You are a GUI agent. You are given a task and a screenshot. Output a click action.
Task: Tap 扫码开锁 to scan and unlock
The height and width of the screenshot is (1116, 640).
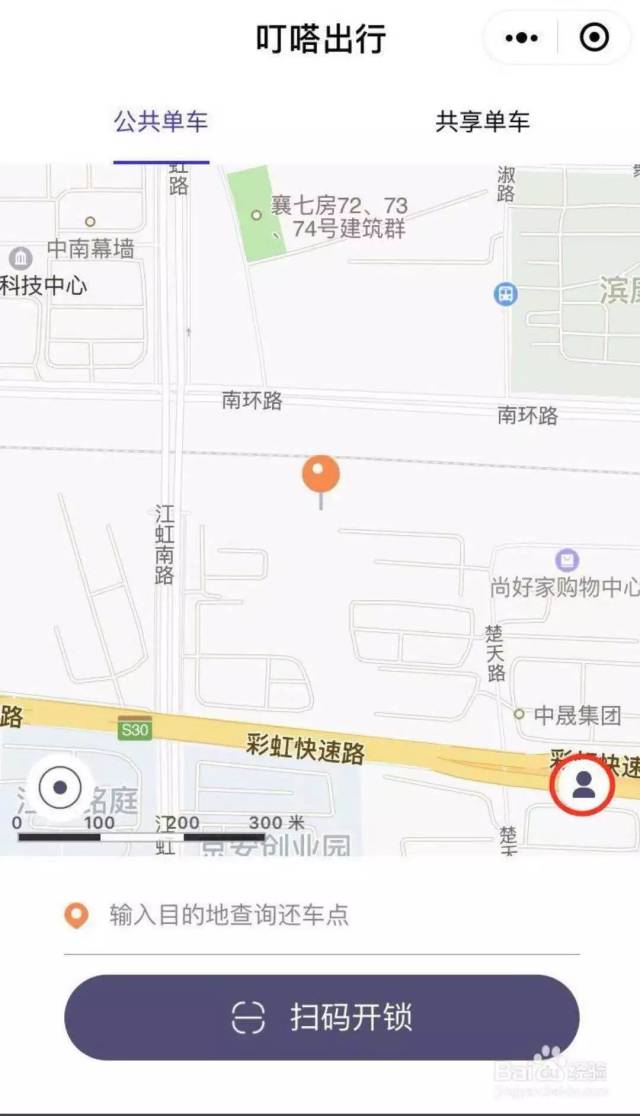pos(321,1018)
